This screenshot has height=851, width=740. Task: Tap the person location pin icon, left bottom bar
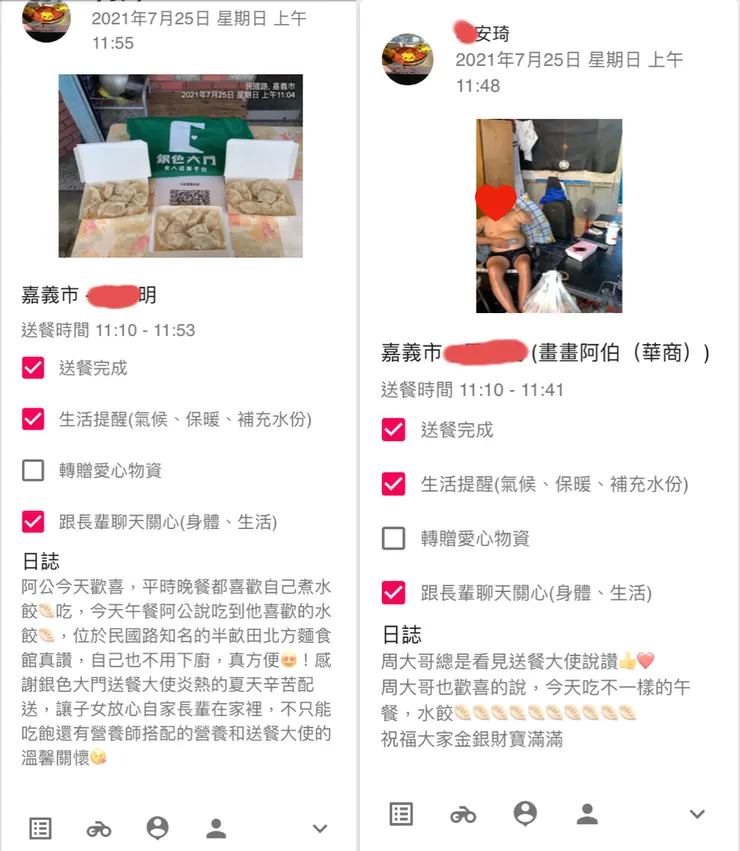[x=158, y=829]
